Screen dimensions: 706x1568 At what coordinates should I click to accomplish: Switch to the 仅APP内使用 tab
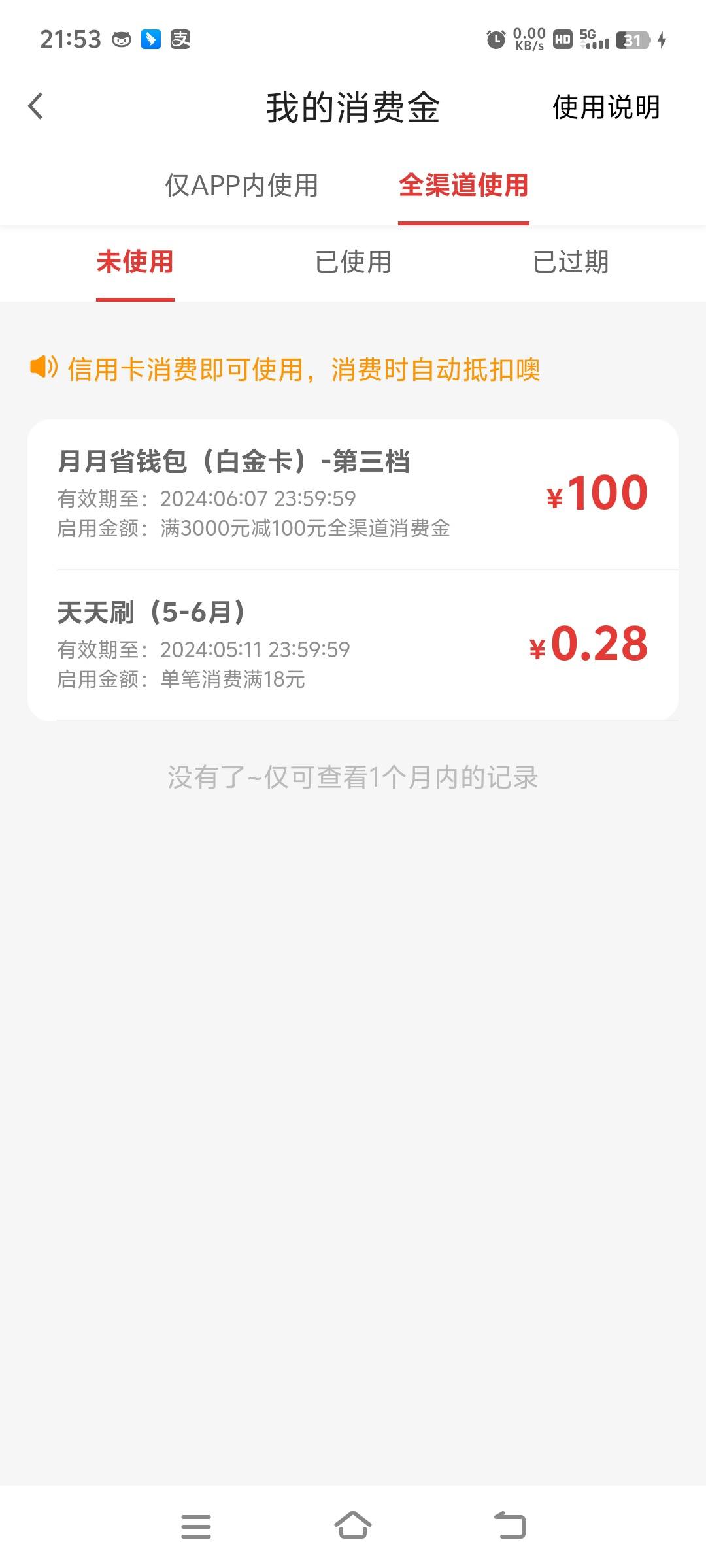241,186
